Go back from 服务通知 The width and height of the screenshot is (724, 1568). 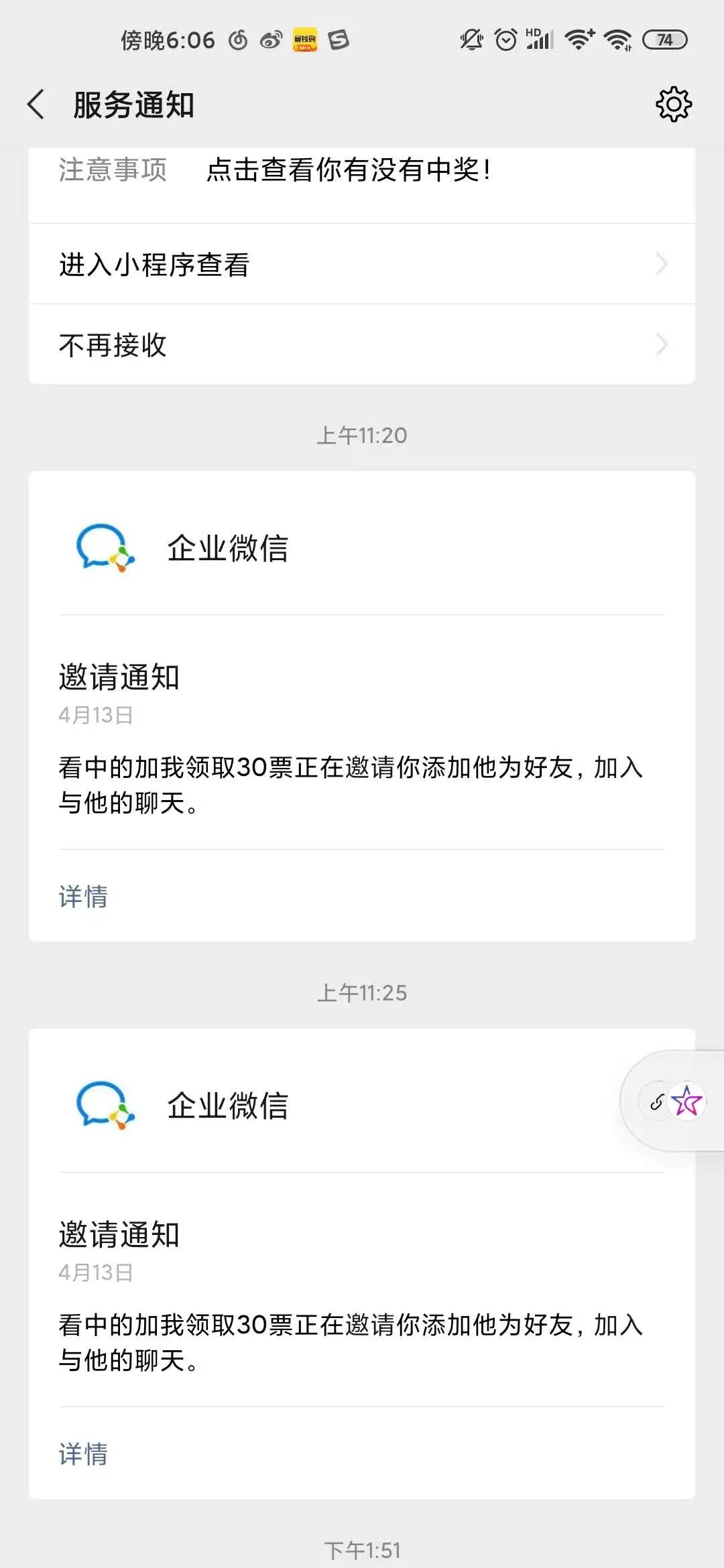(x=37, y=105)
